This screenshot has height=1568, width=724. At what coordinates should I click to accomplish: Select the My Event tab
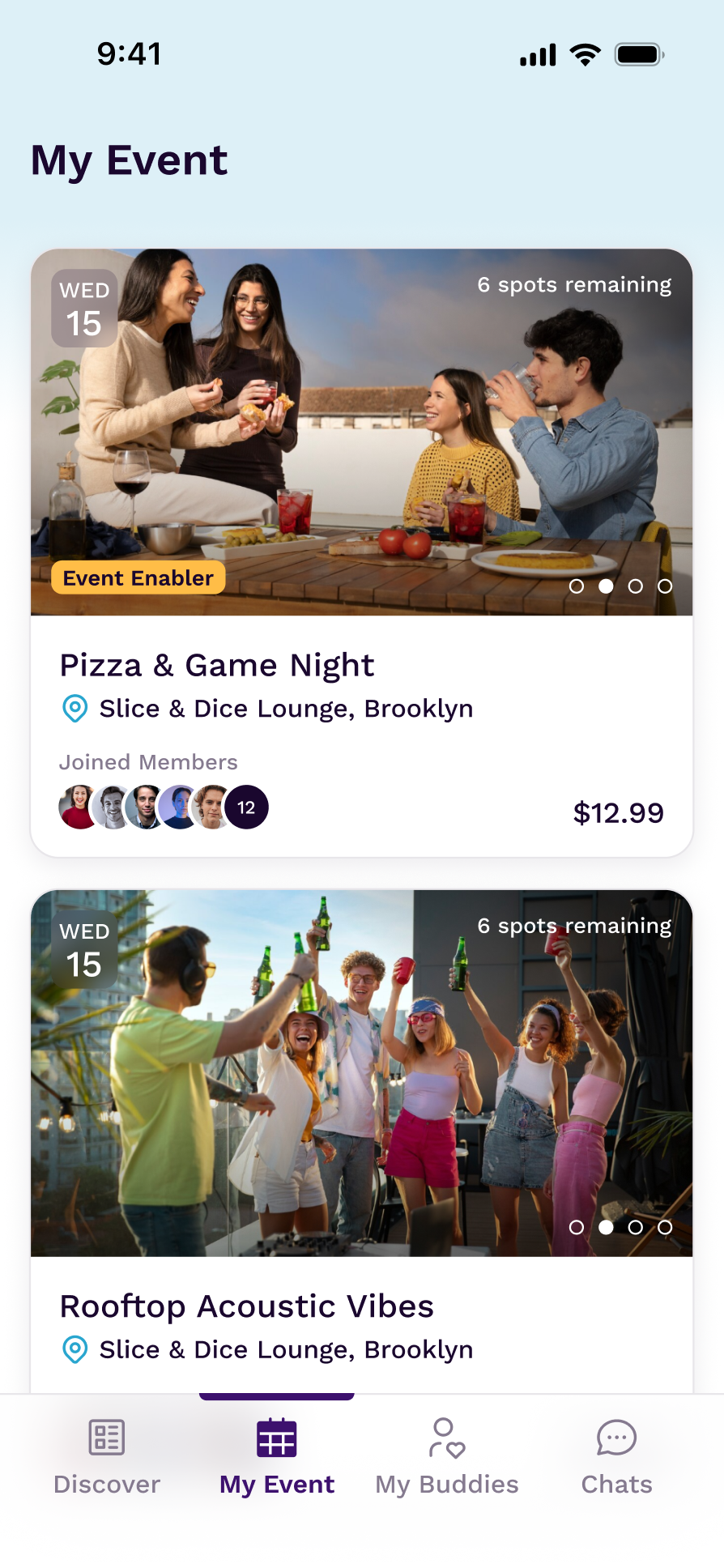pyautogui.click(x=277, y=1456)
